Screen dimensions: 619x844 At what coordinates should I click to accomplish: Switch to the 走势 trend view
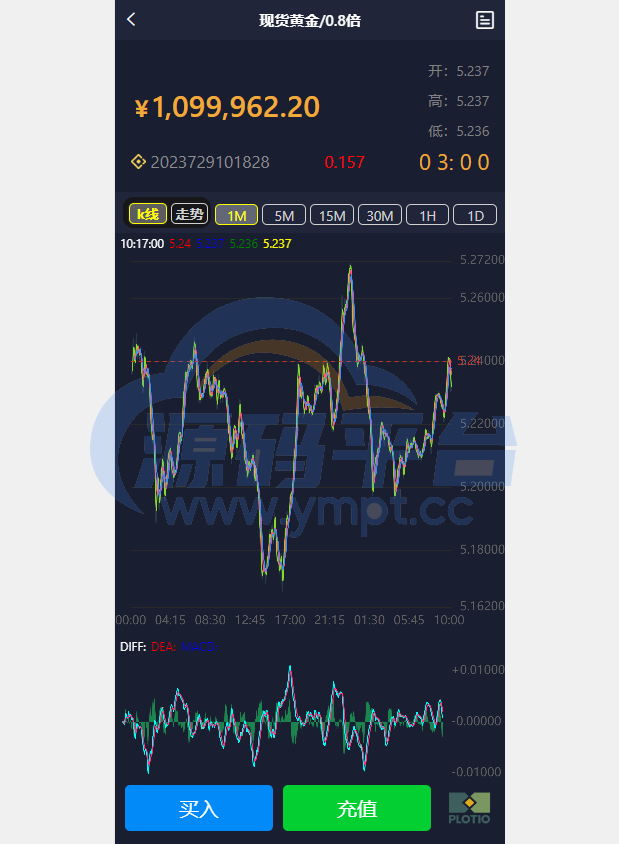[x=189, y=214]
